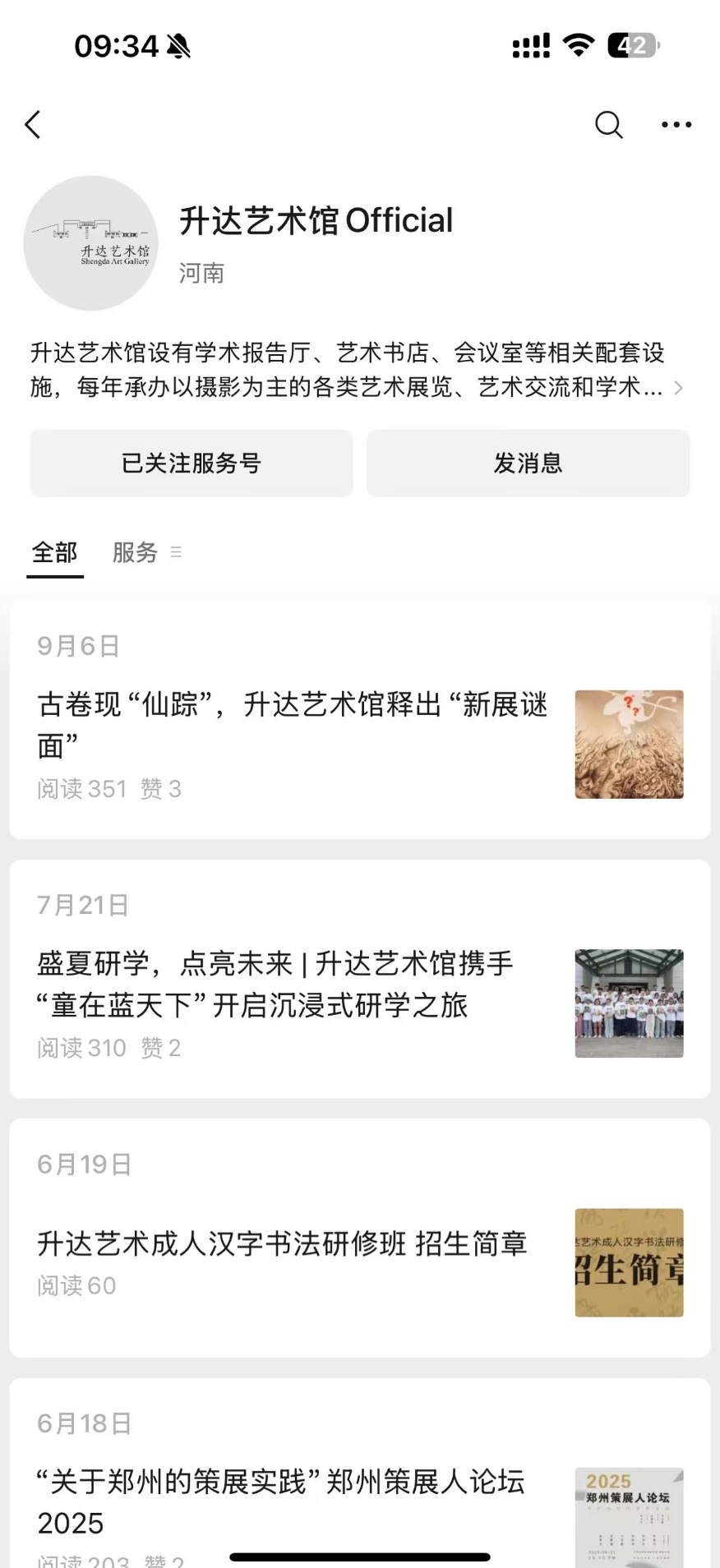Open the 郑州策展人论坛2025 article
Image resolution: width=720 pixels, height=1568 pixels.
click(x=281, y=1501)
